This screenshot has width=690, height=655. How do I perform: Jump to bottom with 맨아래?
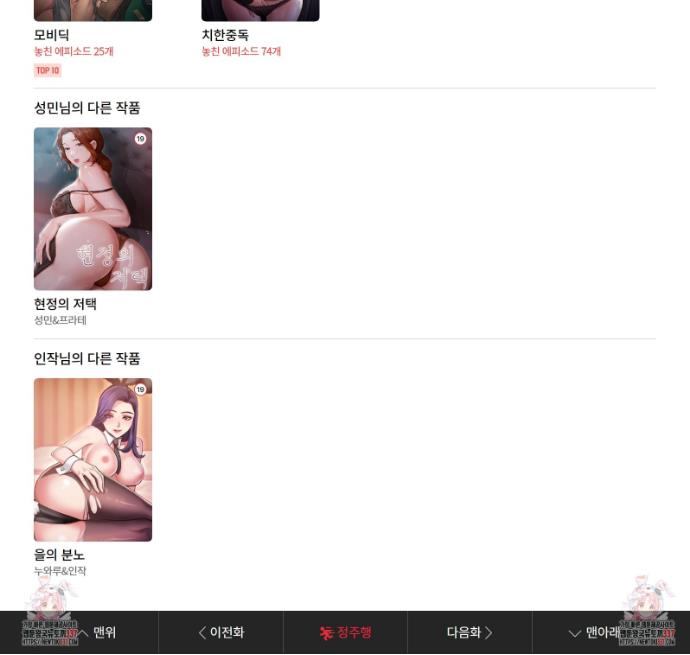594,632
